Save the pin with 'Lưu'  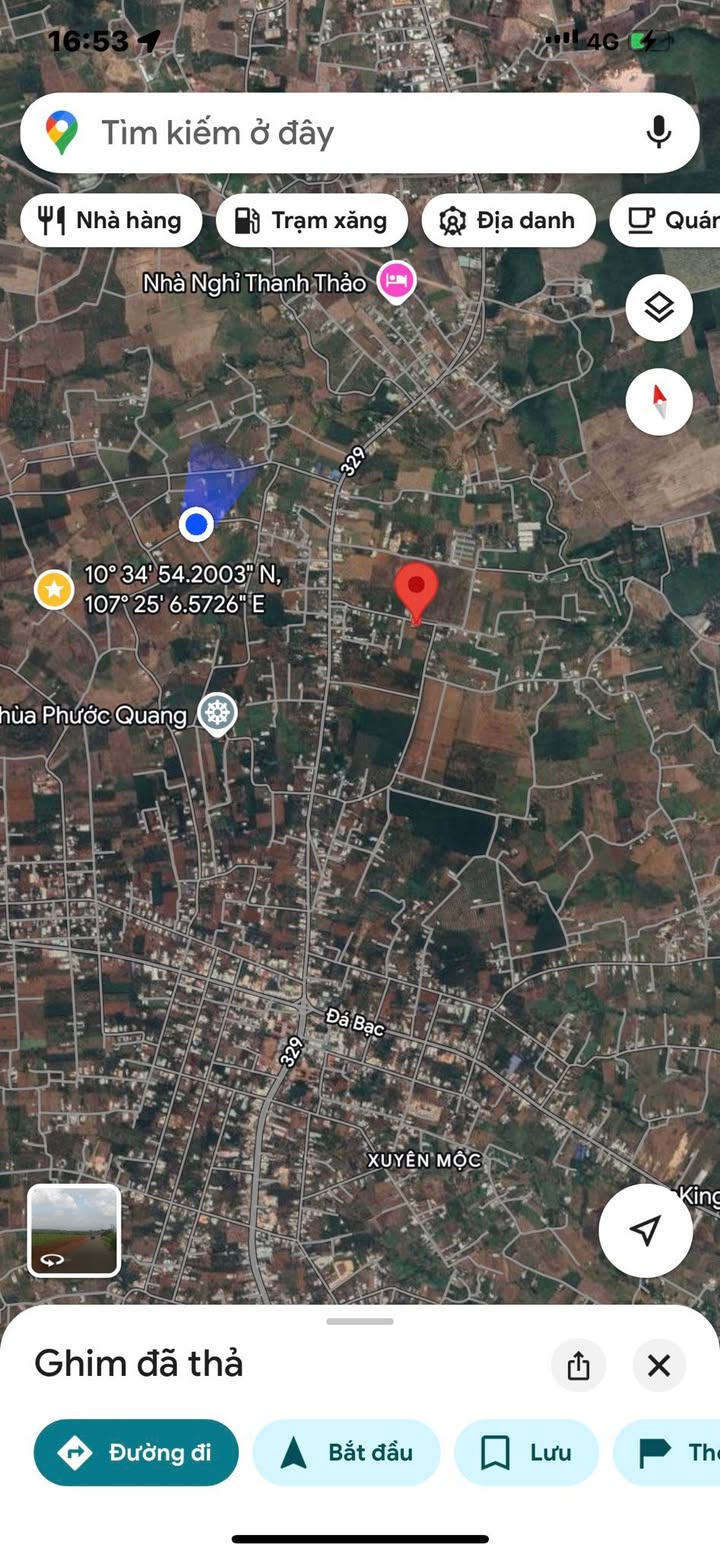(526, 1452)
